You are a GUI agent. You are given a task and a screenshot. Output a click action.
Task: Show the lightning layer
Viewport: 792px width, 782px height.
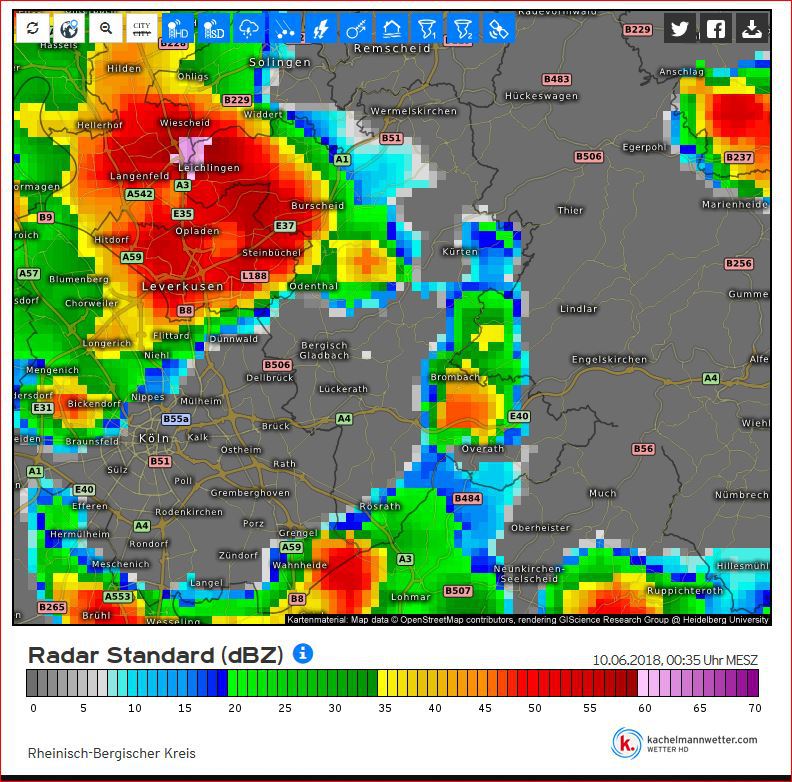tap(321, 28)
